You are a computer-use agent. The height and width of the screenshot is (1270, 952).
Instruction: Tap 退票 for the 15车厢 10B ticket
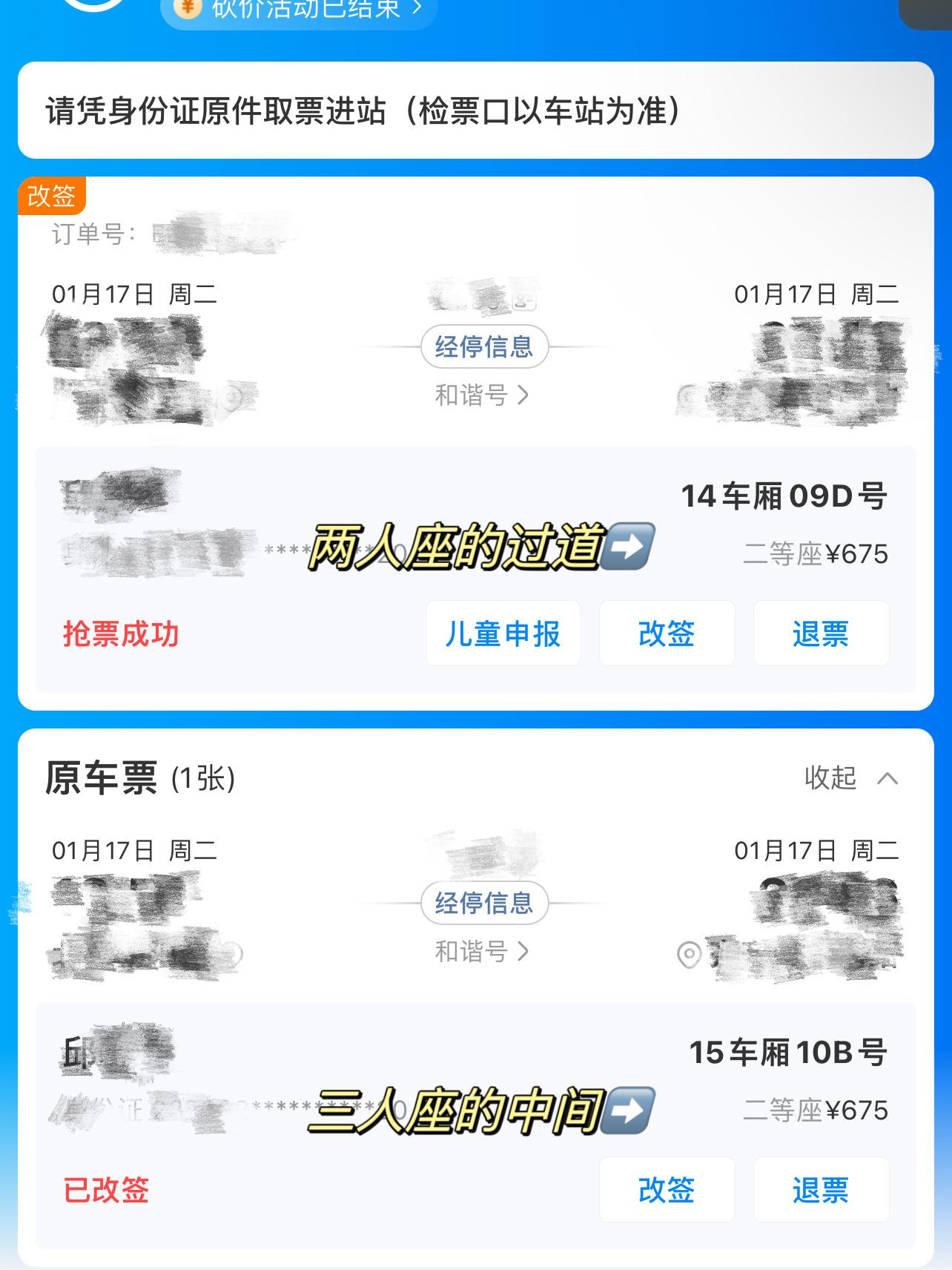821,1190
